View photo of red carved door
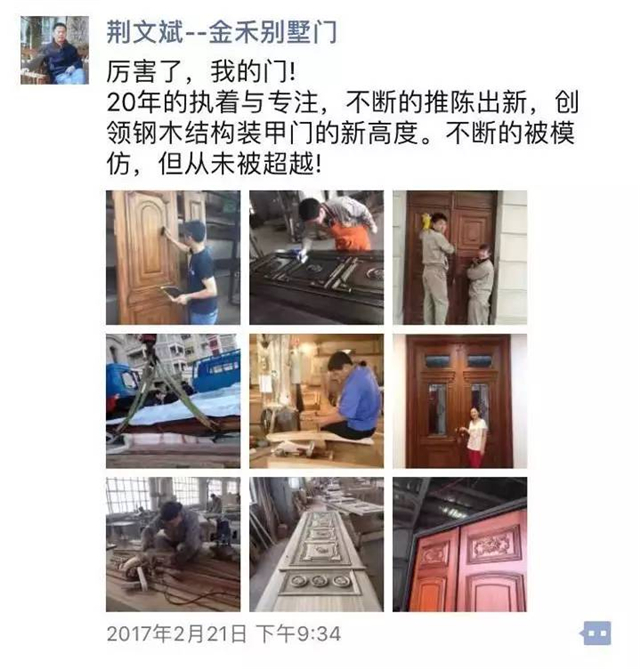The image size is (640, 669). click(x=459, y=544)
